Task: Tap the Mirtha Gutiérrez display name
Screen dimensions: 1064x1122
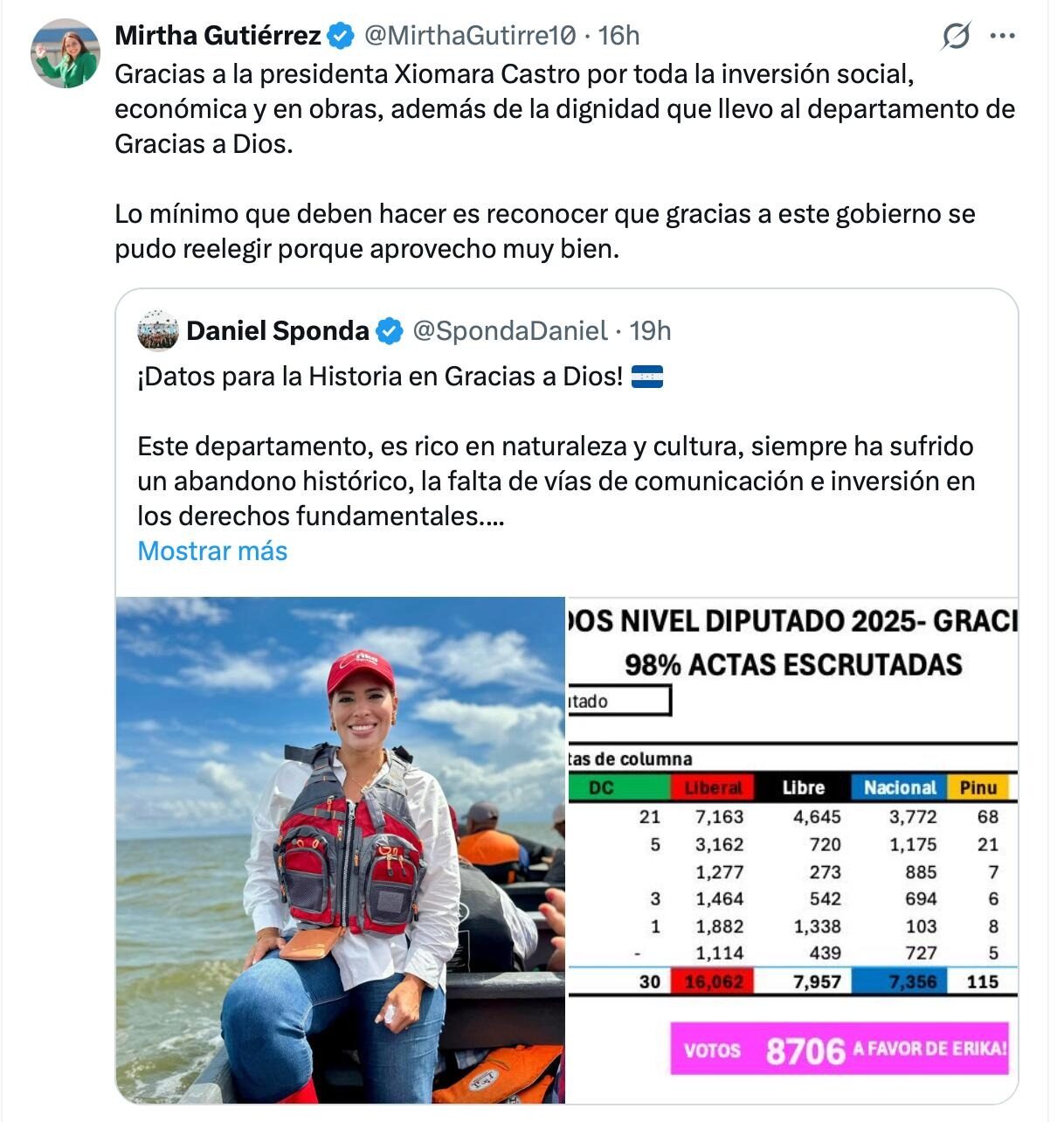Action: click(x=218, y=36)
